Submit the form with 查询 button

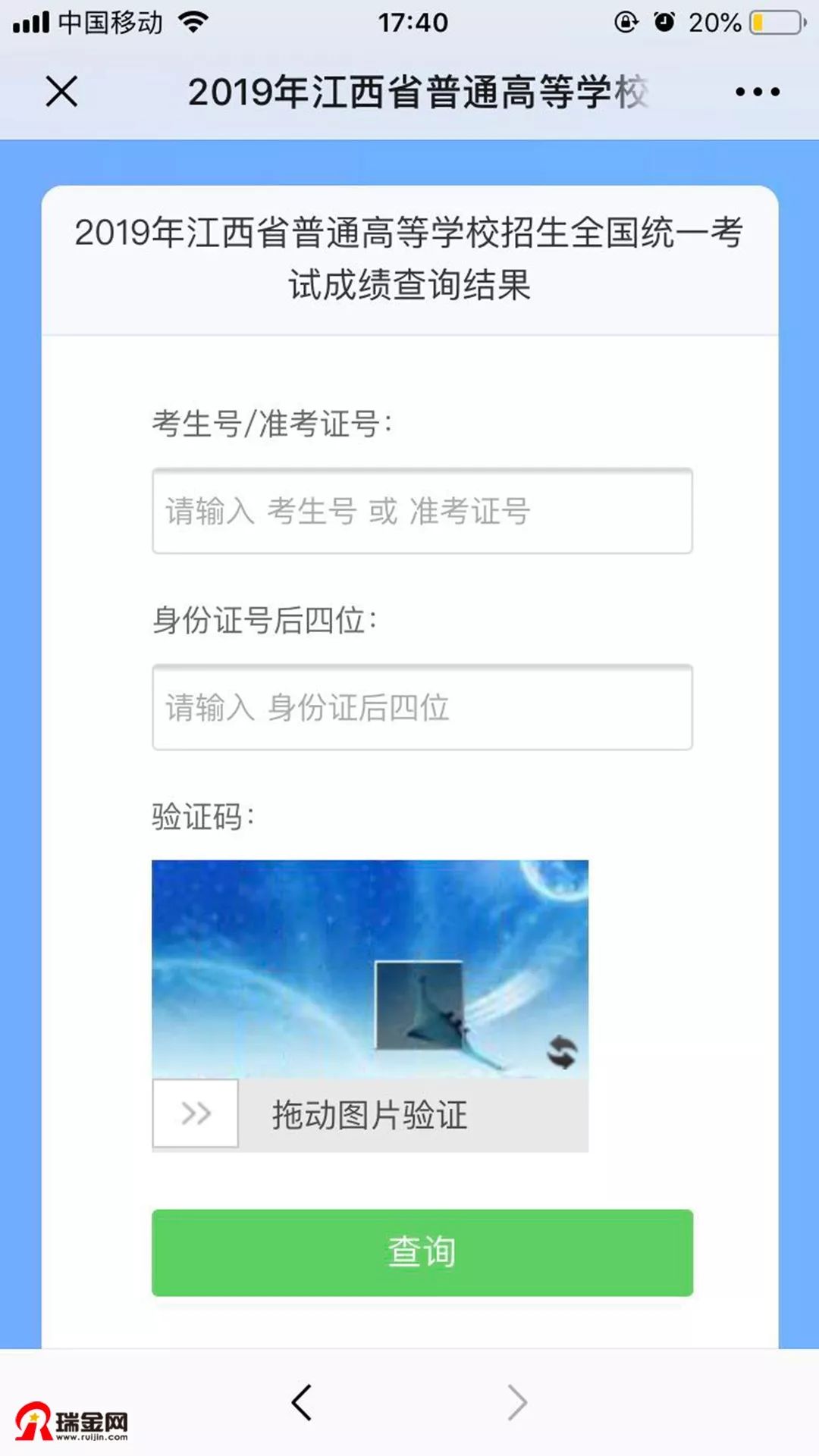click(422, 1252)
